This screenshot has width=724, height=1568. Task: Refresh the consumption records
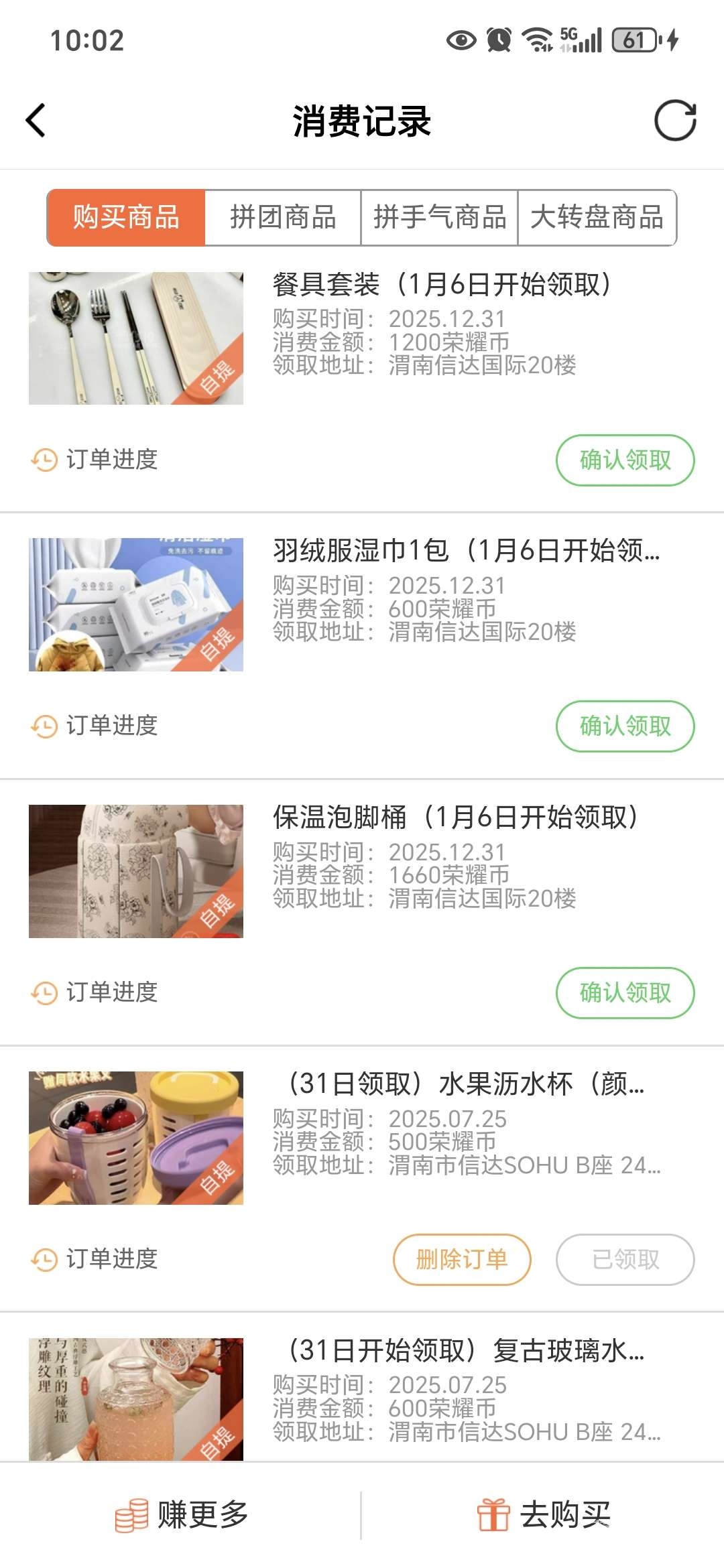tap(675, 121)
